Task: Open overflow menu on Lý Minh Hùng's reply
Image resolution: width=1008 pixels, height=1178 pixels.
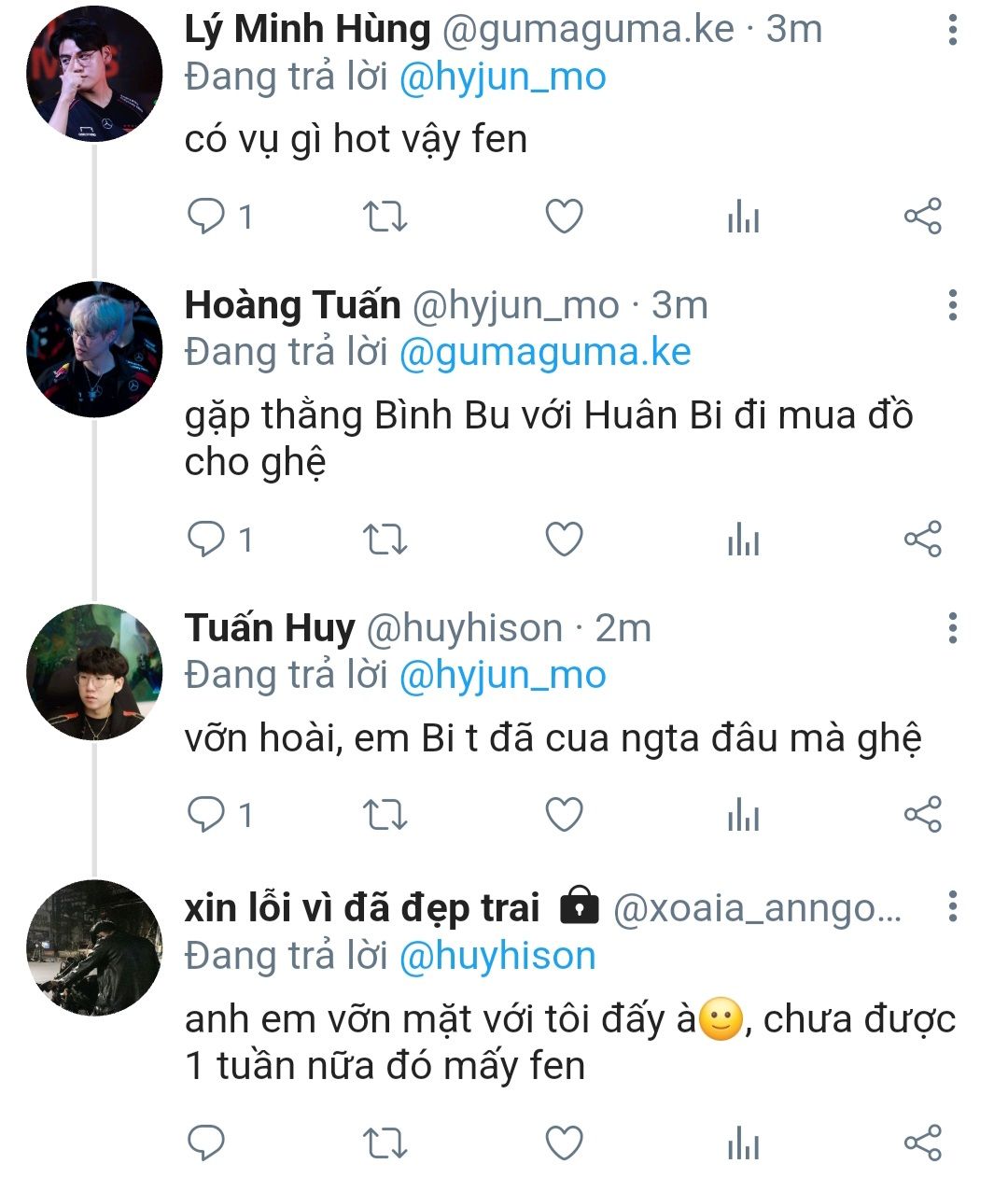Action: click(952, 30)
